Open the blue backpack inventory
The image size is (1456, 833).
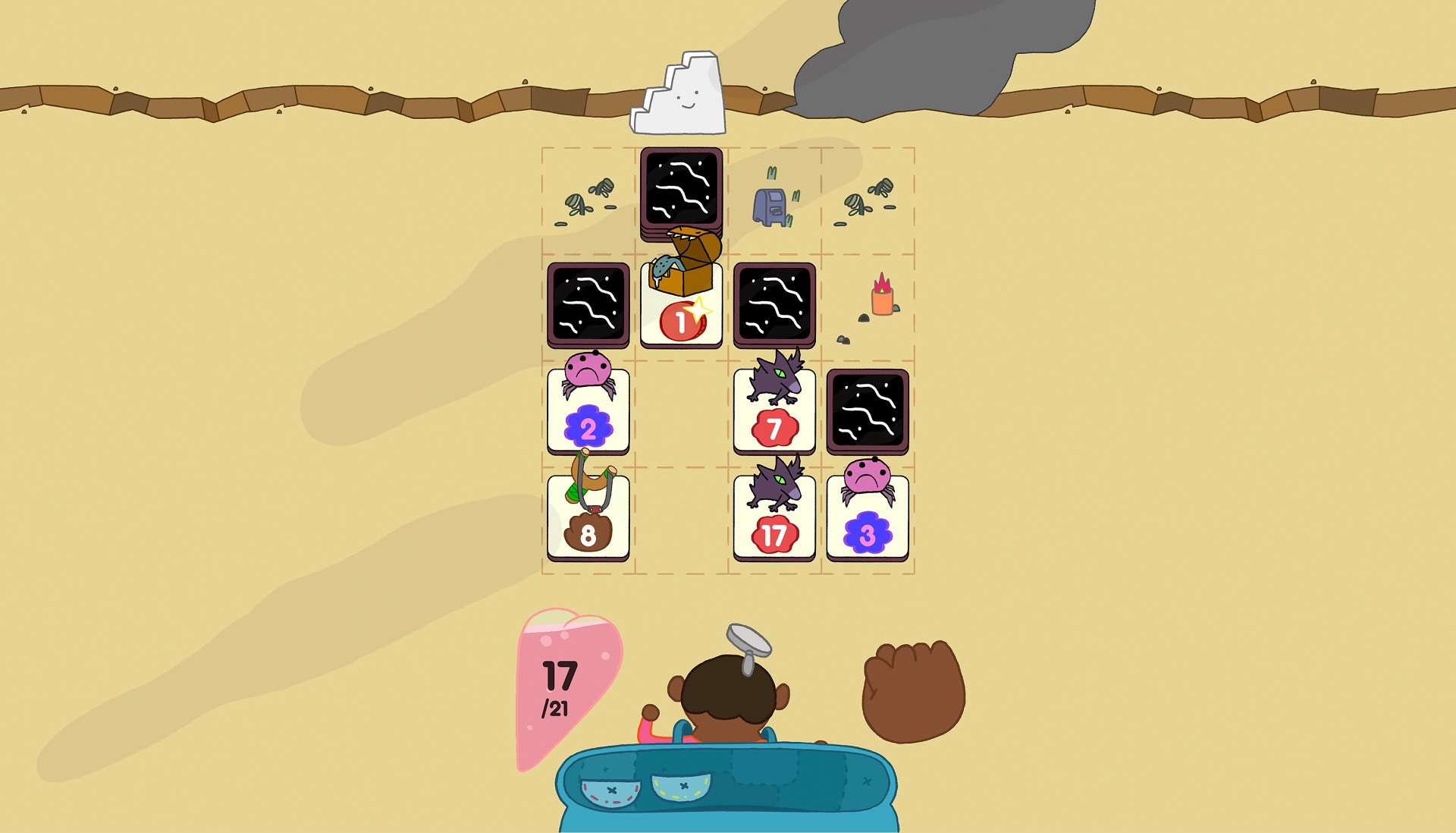pos(728,789)
